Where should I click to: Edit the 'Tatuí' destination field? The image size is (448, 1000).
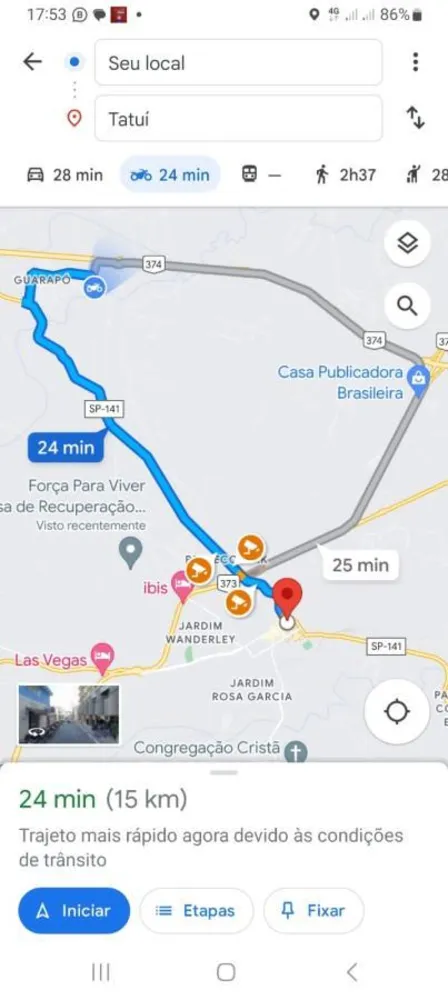[x=239, y=119]
